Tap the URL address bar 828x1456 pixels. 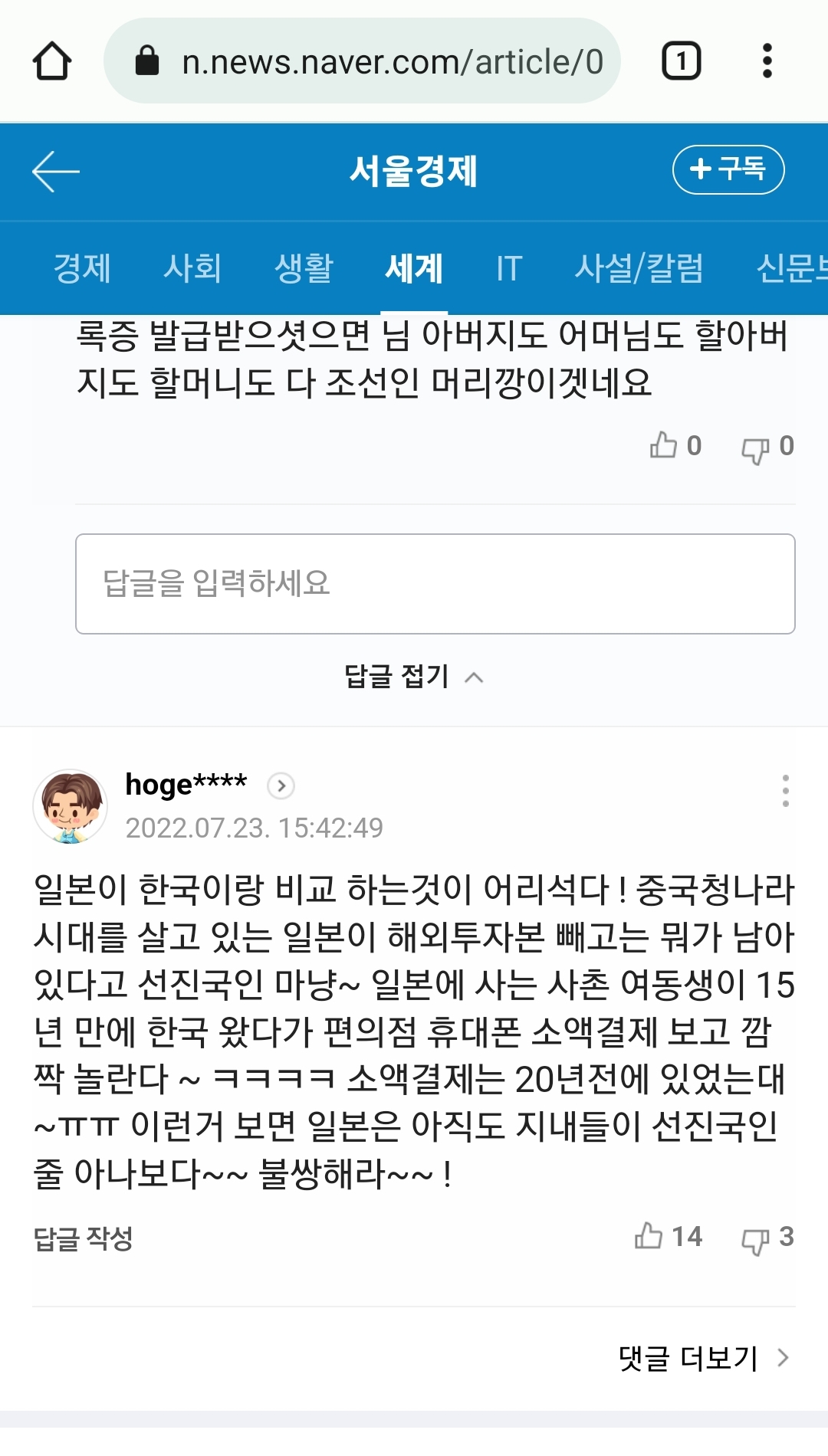(x=391, y=61)
